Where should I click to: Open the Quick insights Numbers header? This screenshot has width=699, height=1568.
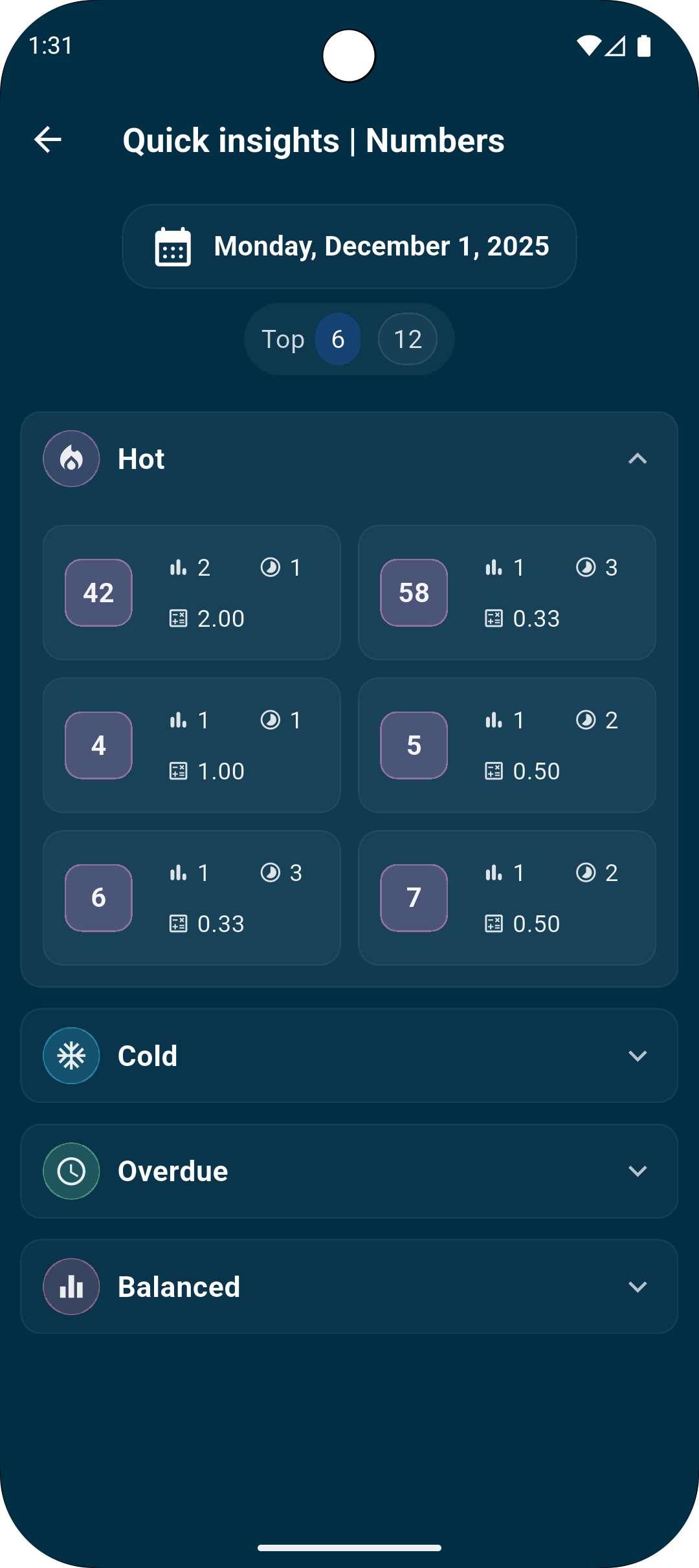[x=313, y=140]
